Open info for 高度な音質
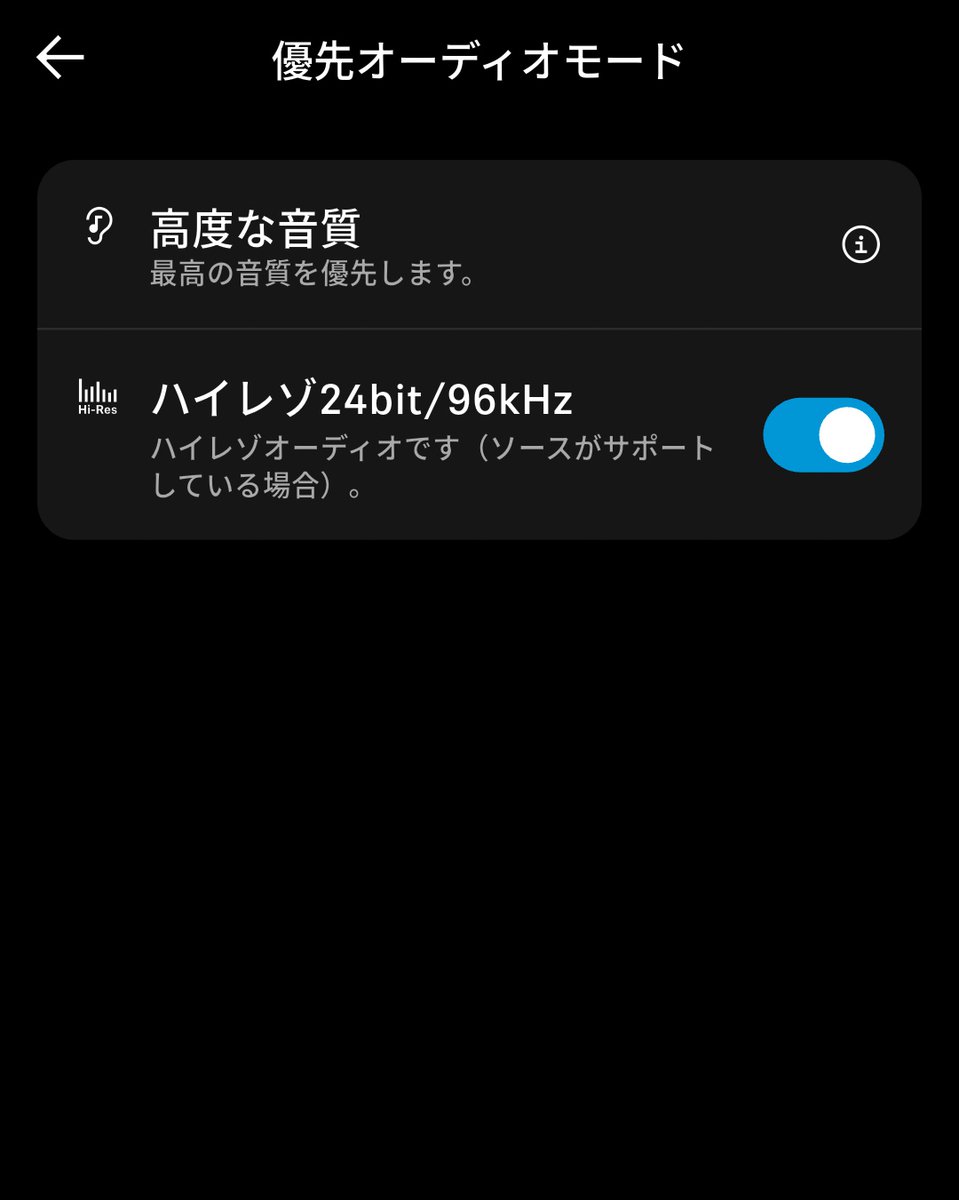 pyautogui.click(x=860, y=244)
